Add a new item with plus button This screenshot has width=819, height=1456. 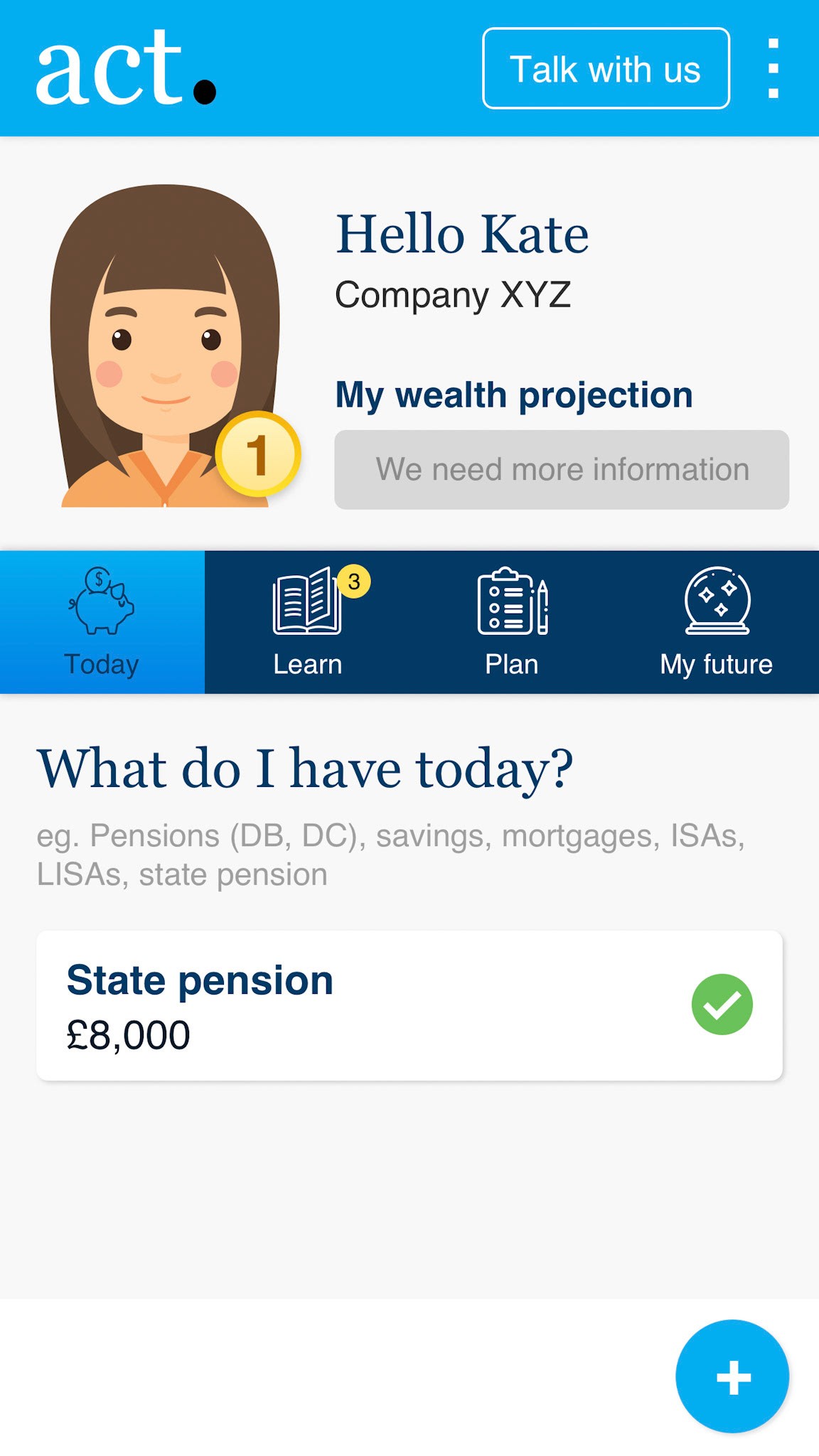[732, 1376]
